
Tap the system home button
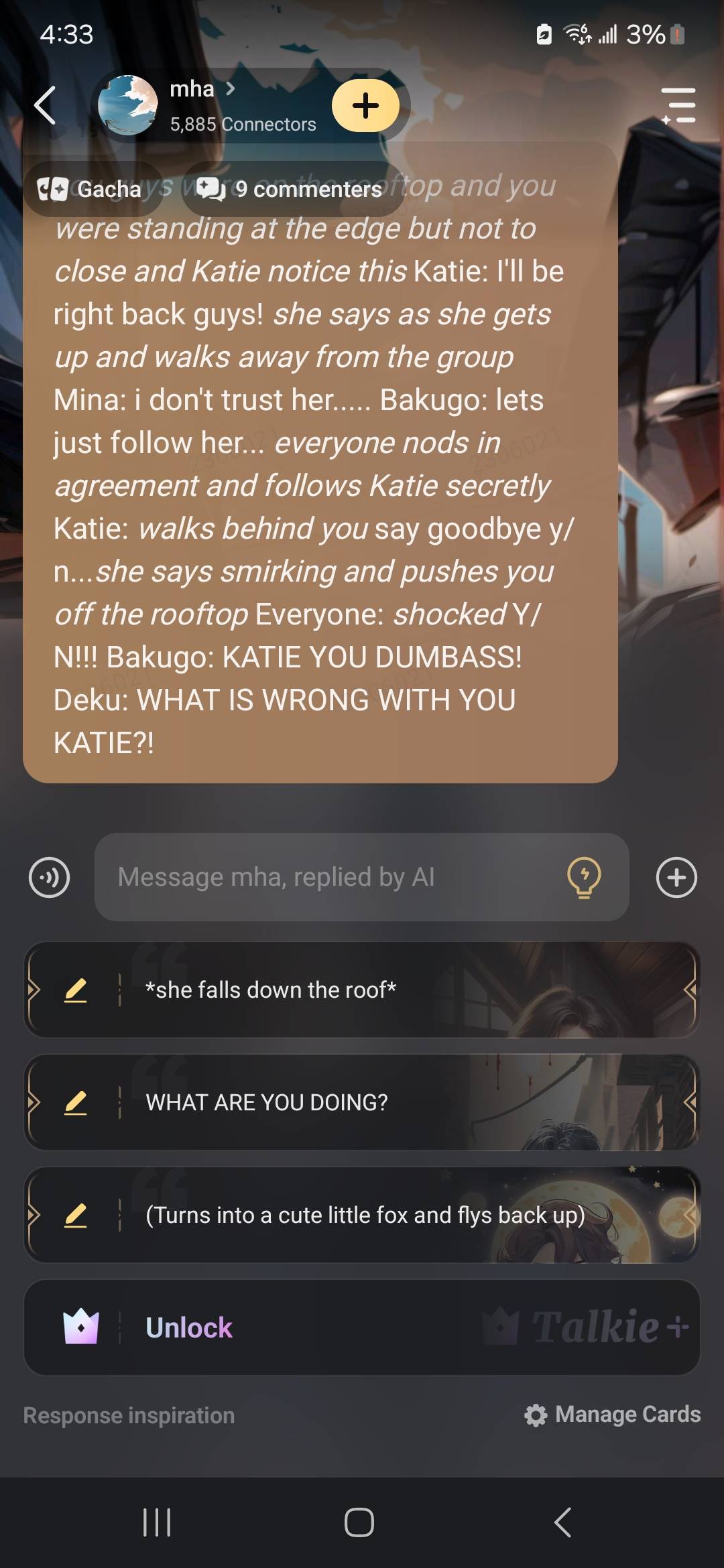click(359, 1522)
